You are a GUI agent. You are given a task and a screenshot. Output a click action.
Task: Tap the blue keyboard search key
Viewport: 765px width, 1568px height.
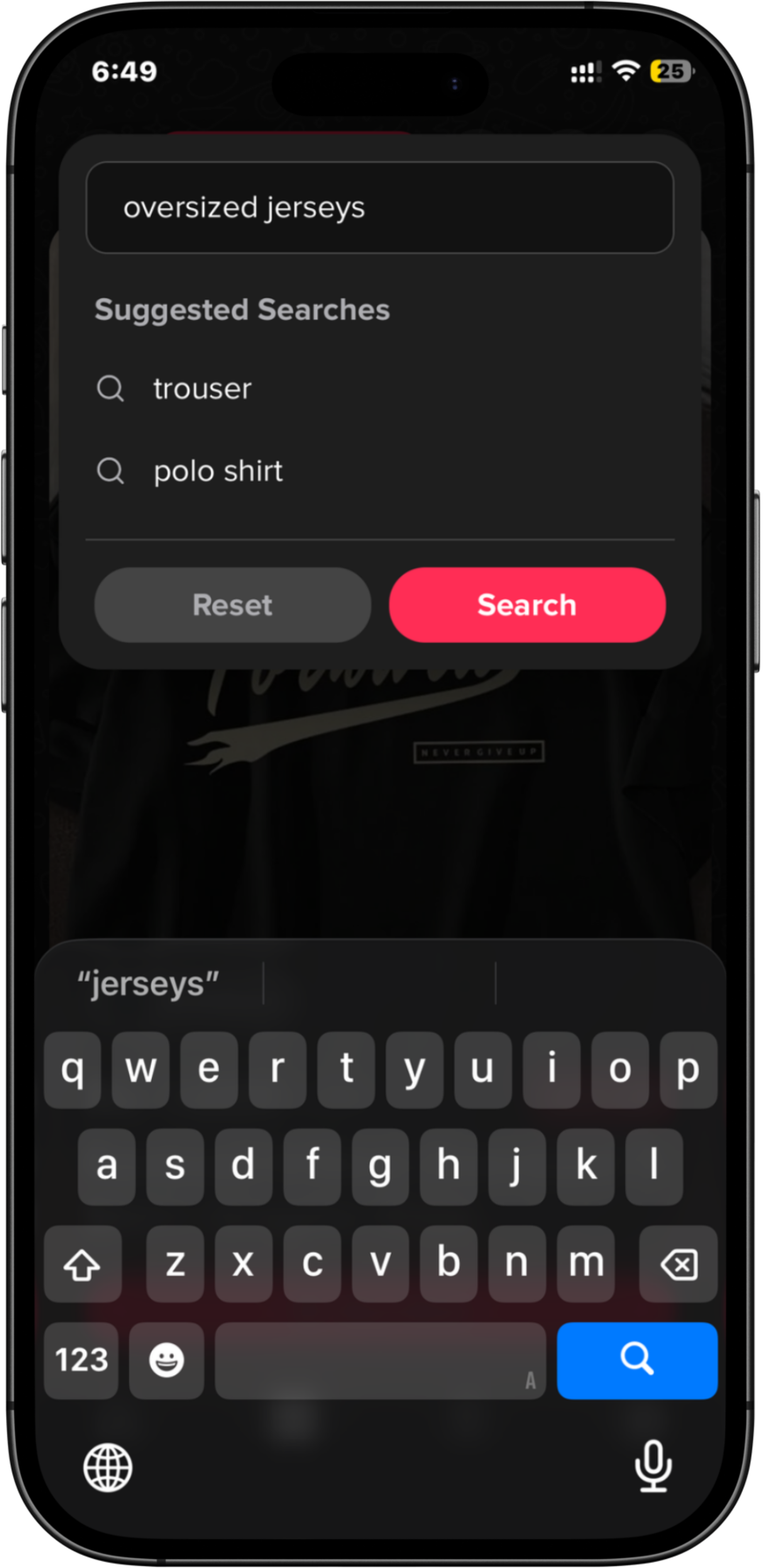pos(636,1360)
